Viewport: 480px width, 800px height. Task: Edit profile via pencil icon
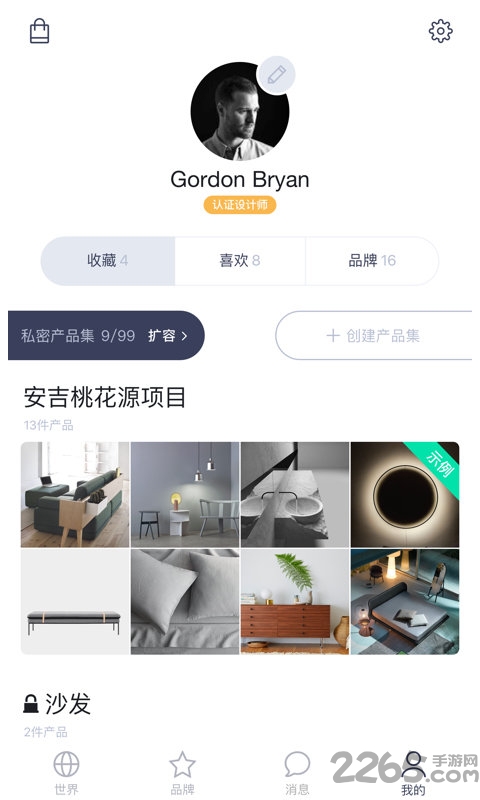(276, 75)
